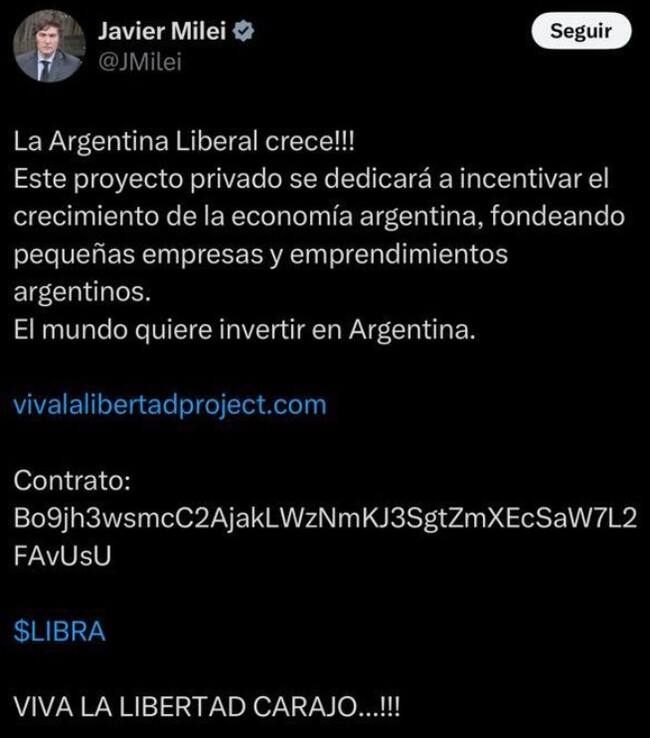
Task: Open the vivalalibertadproject.com link
Action: 170,405
